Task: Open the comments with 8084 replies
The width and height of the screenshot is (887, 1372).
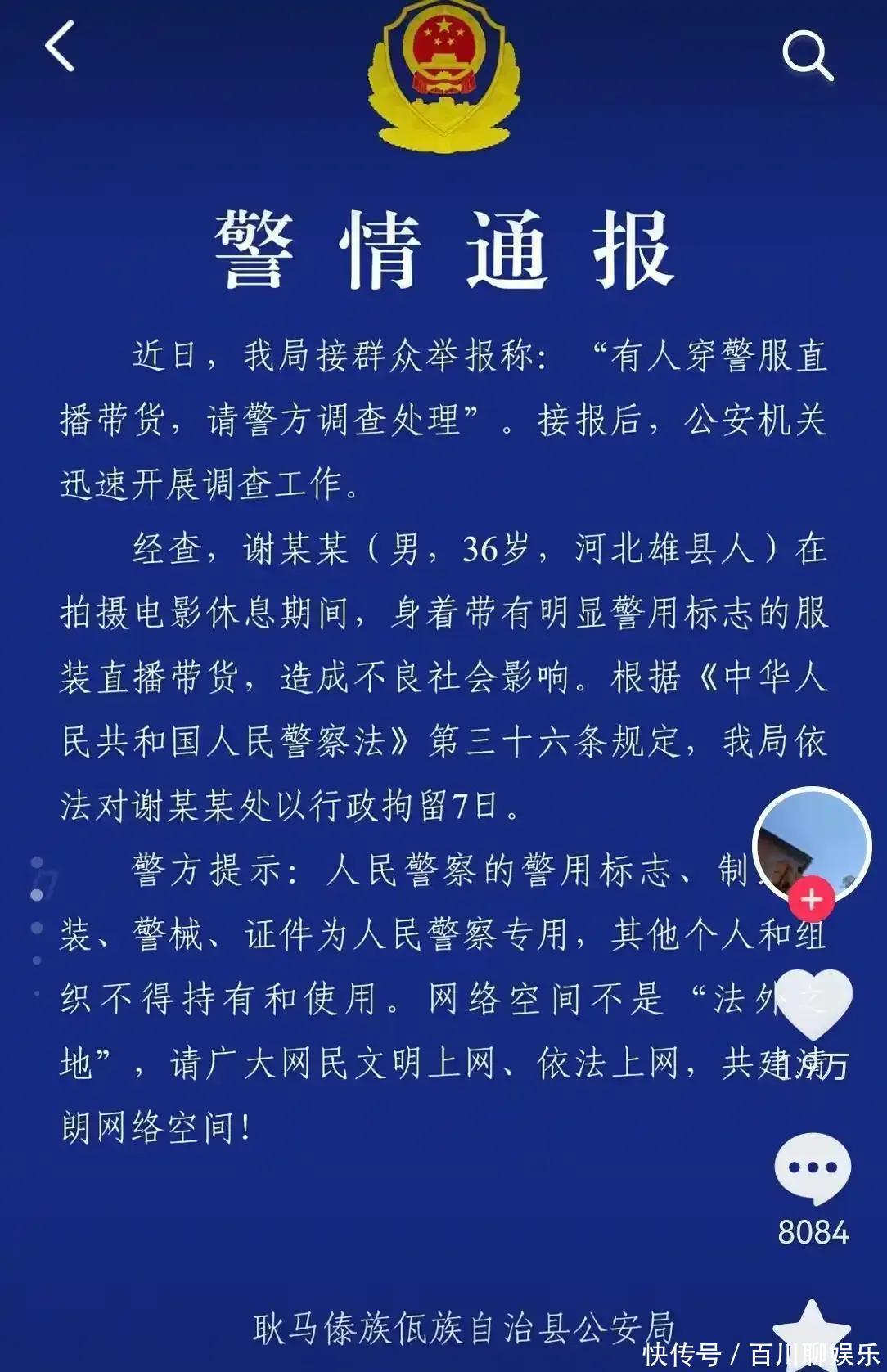Action: [x=813, y=1169]
